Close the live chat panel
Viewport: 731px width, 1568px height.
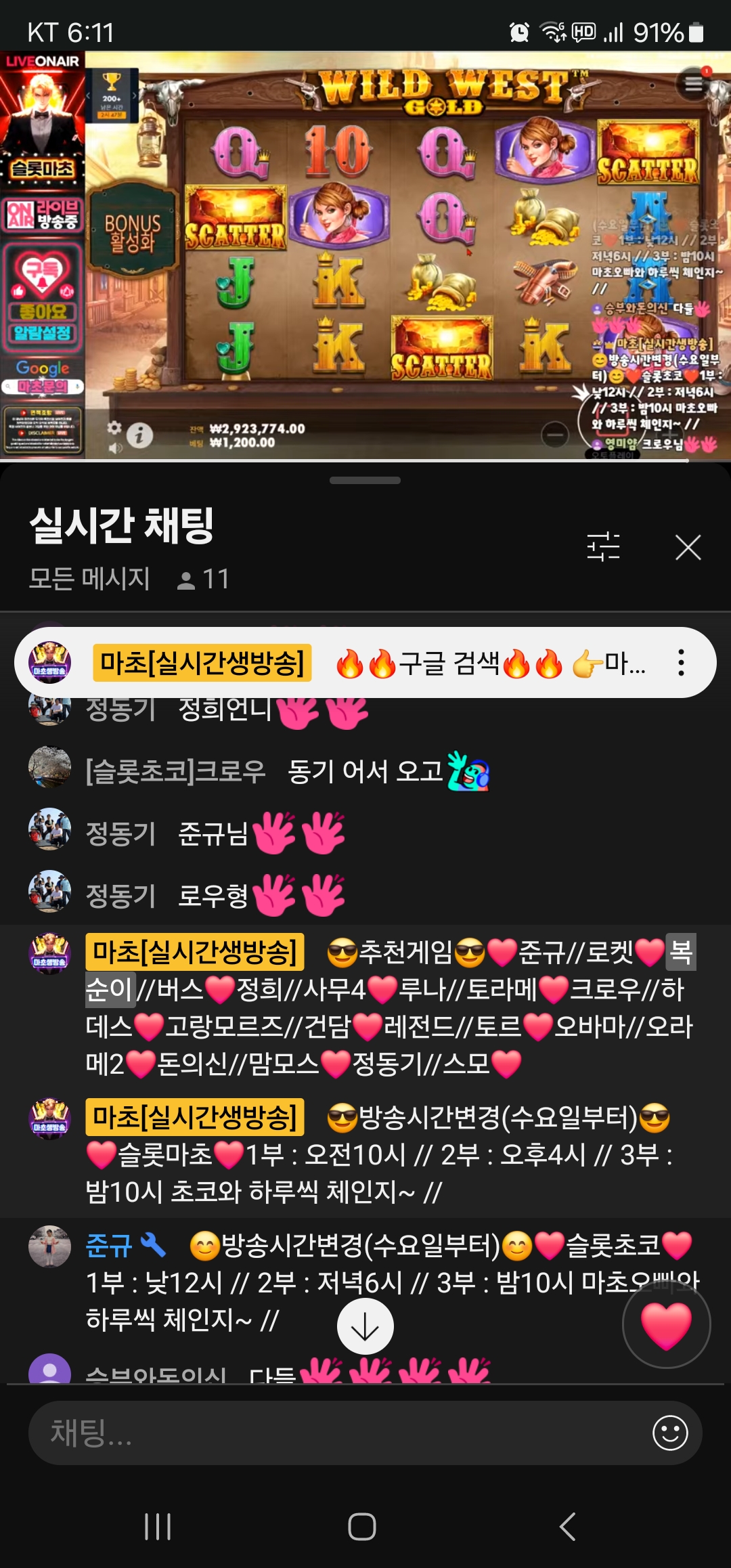point(688,547)
